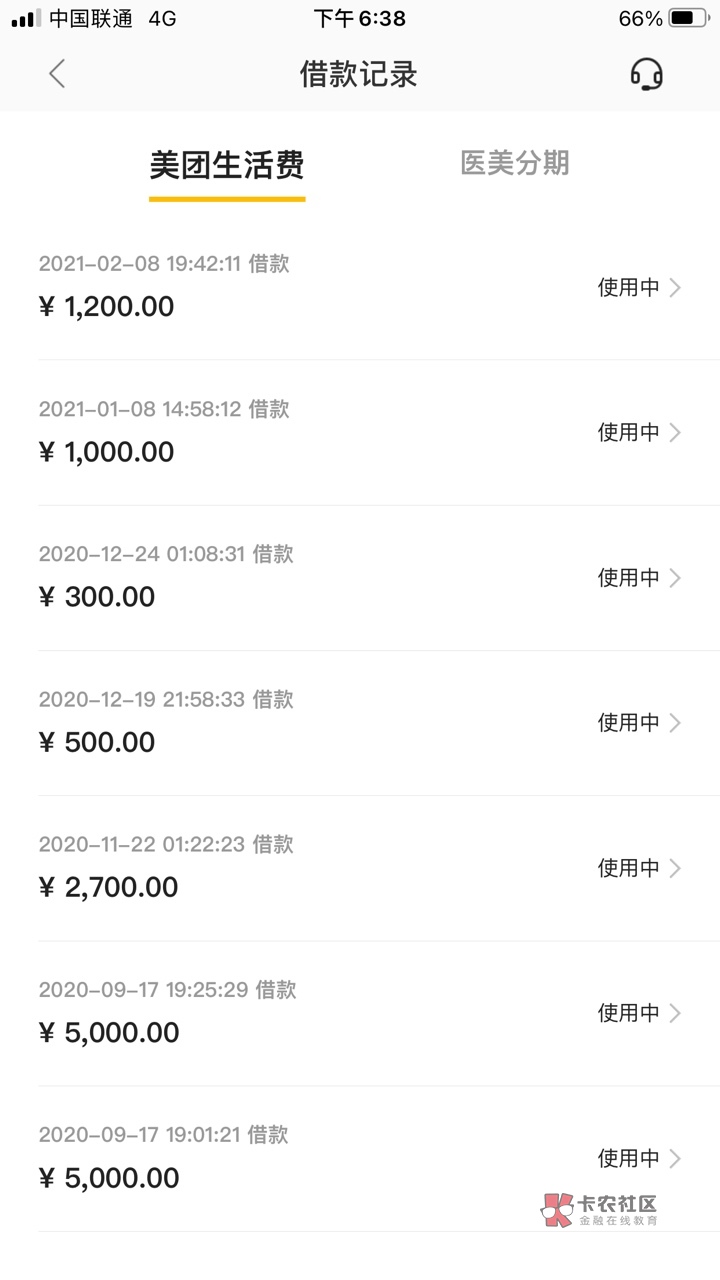Viewport: 720px width, 1280px height.
Task: Go back from 借款记录 page
Action: pyautogui.click(x=57, y=74)
